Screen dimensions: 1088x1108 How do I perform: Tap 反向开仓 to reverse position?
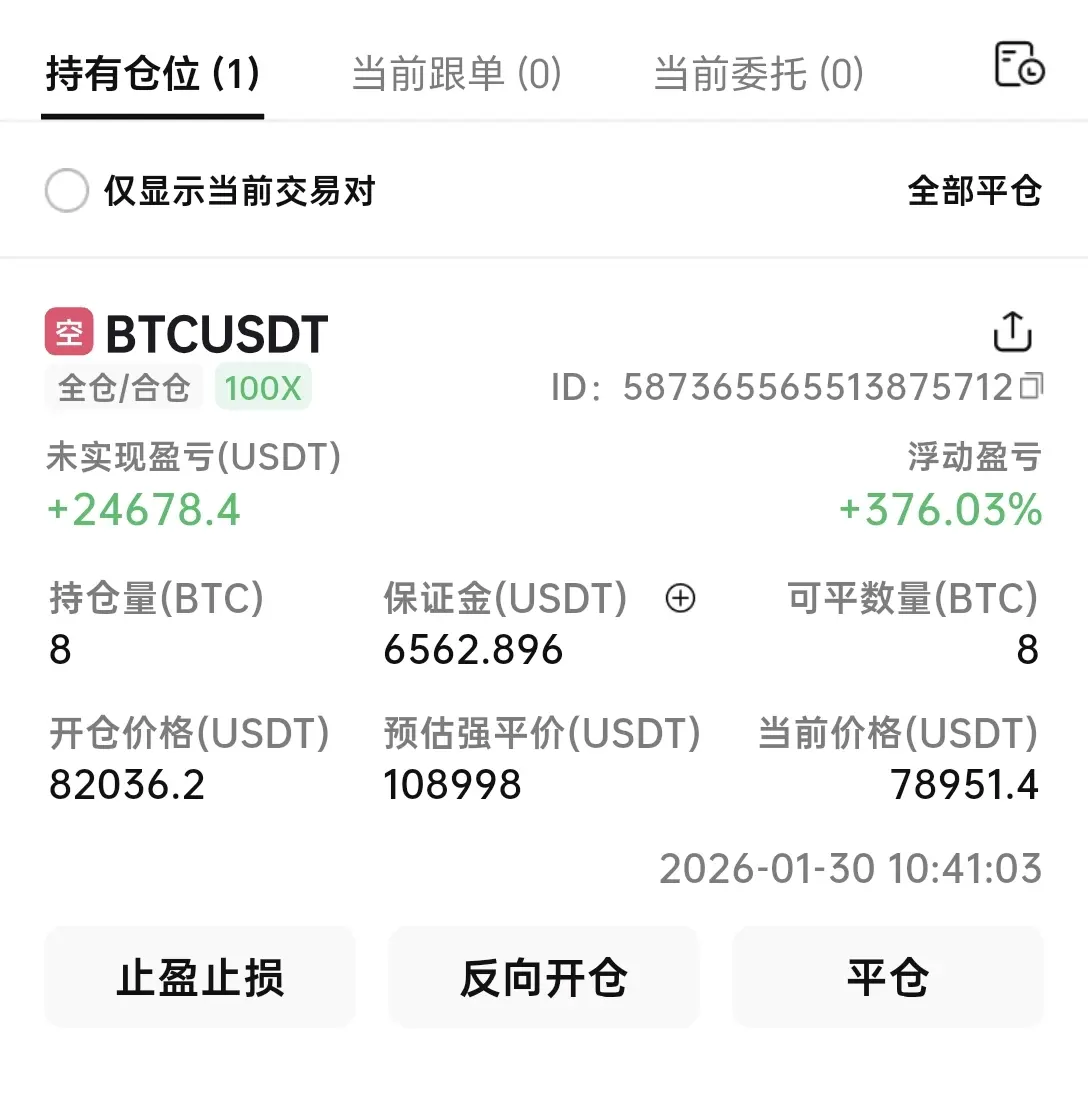(x=544, y=977)
